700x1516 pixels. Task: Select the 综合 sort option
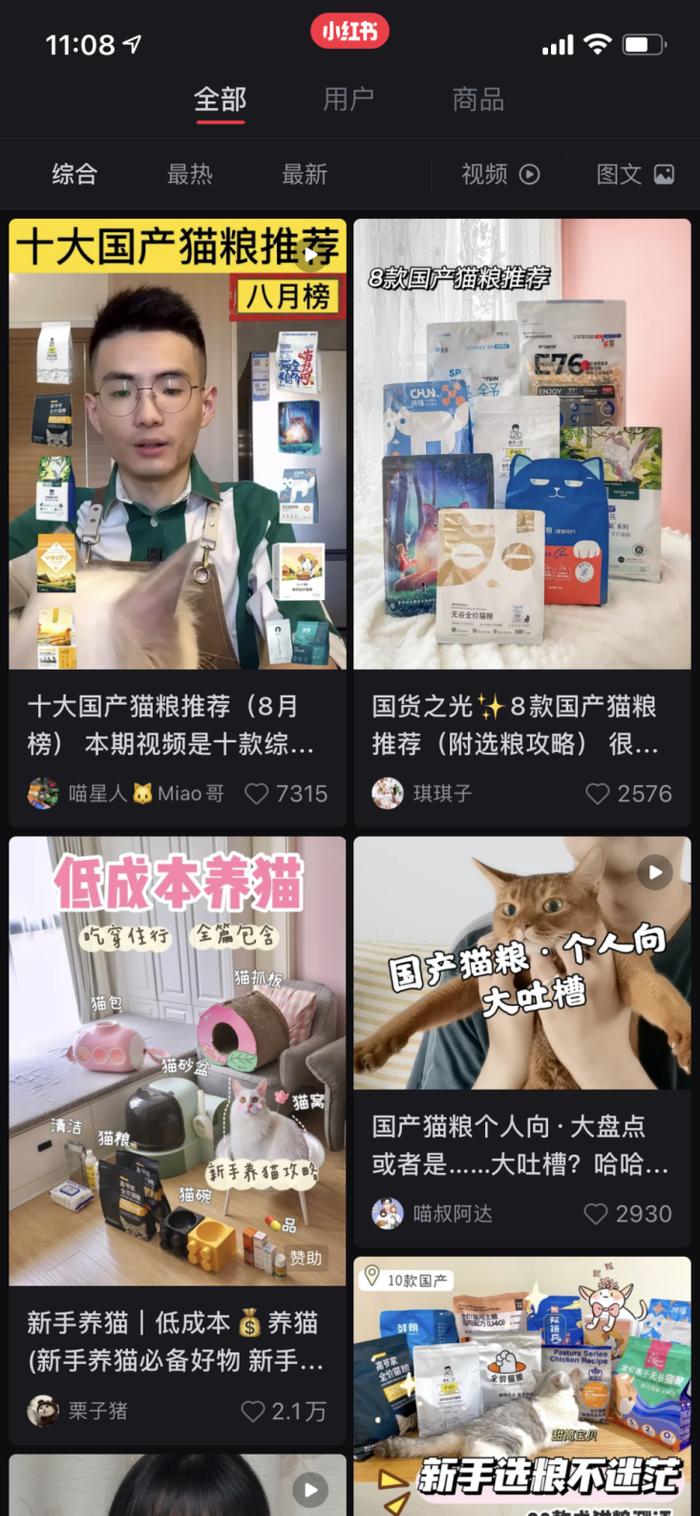coord(75,174)
